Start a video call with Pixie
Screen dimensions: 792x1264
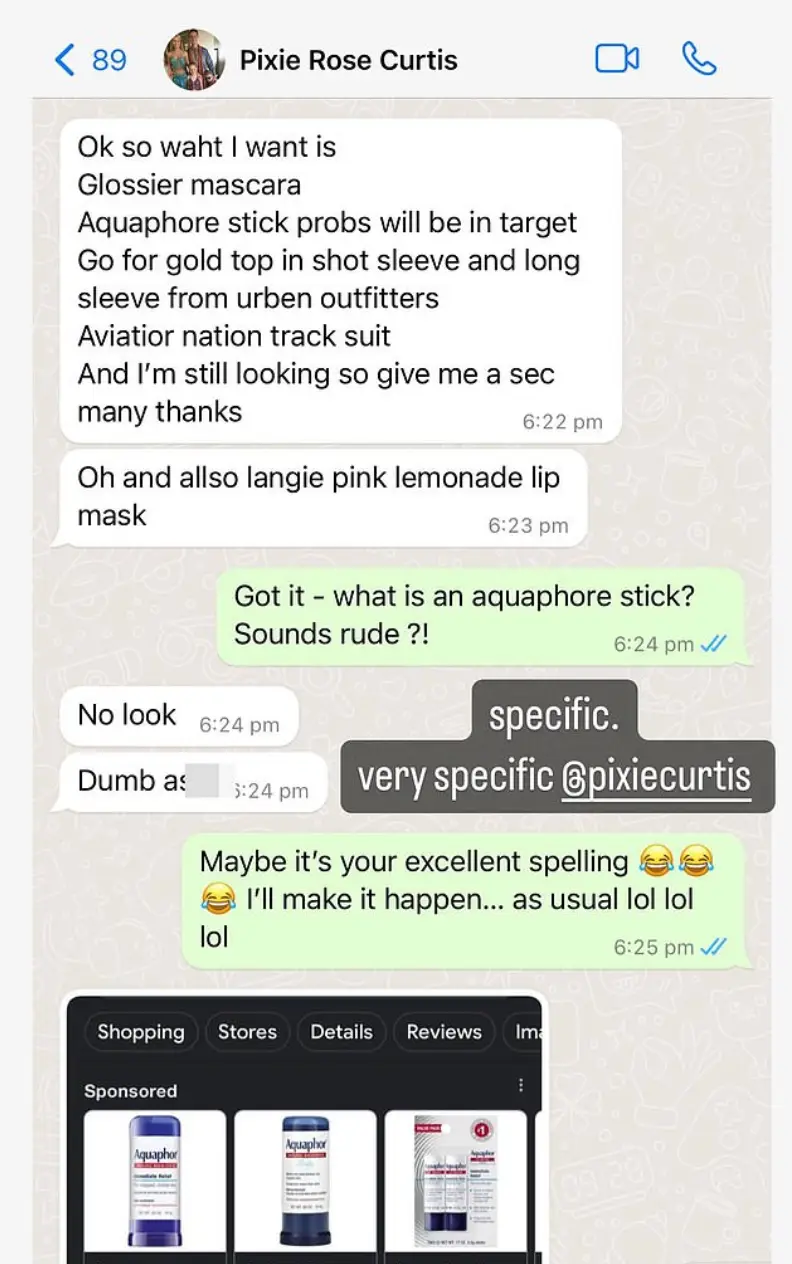(616, 59)
